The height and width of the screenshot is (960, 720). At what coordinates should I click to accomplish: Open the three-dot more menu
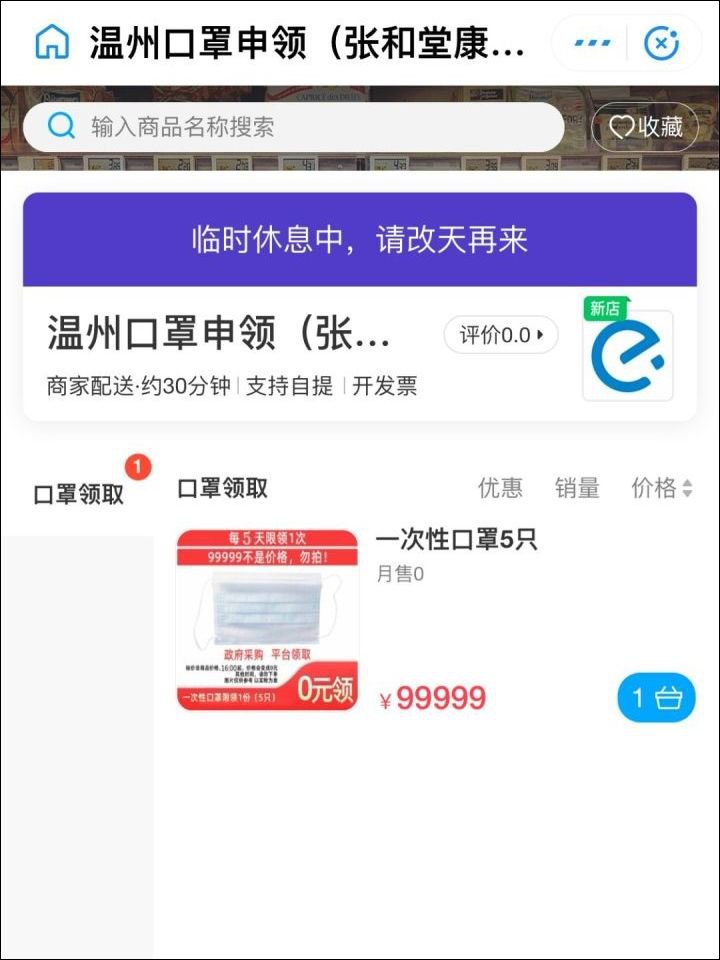[x=593, y=43]
